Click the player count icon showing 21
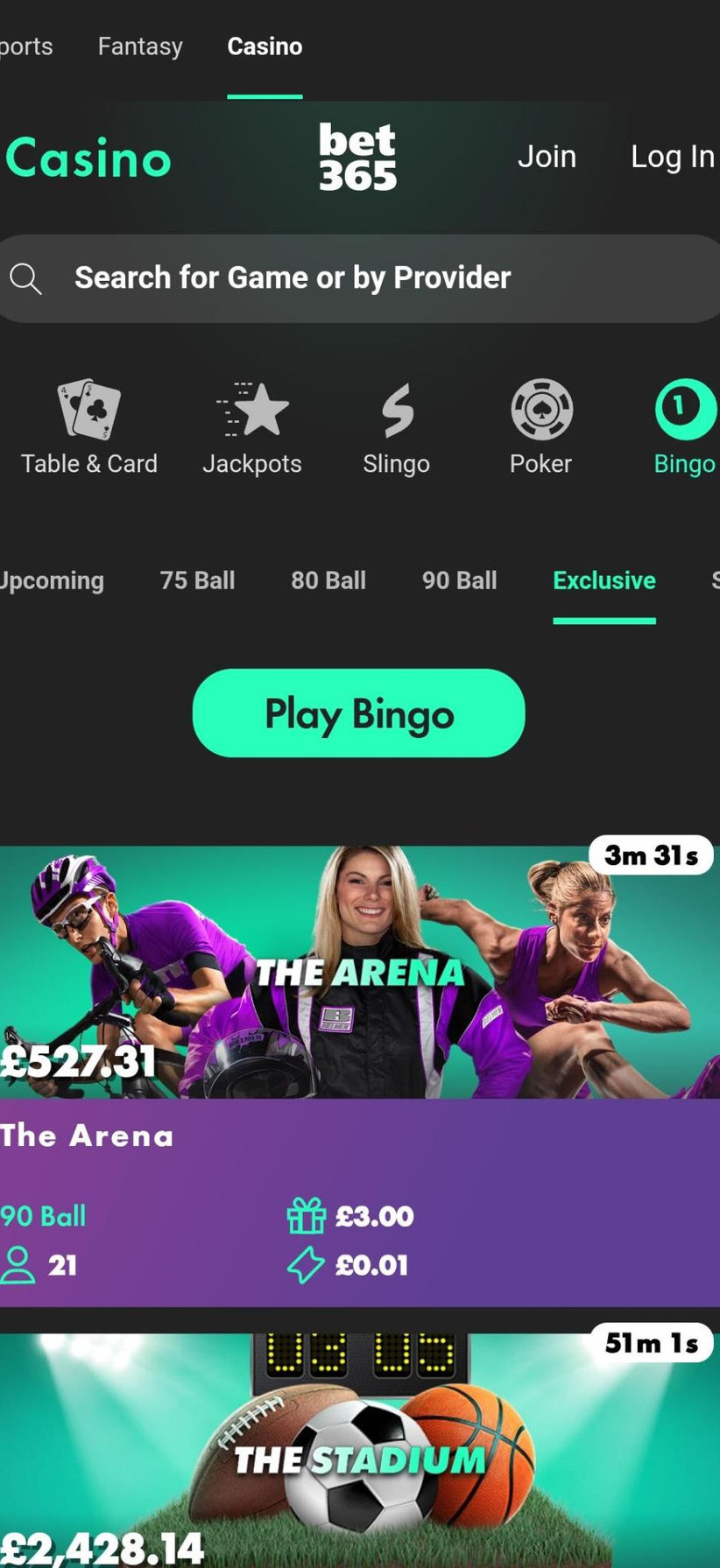Image resolution: width=720 pixels, height=1568 pixels. 18,1264
